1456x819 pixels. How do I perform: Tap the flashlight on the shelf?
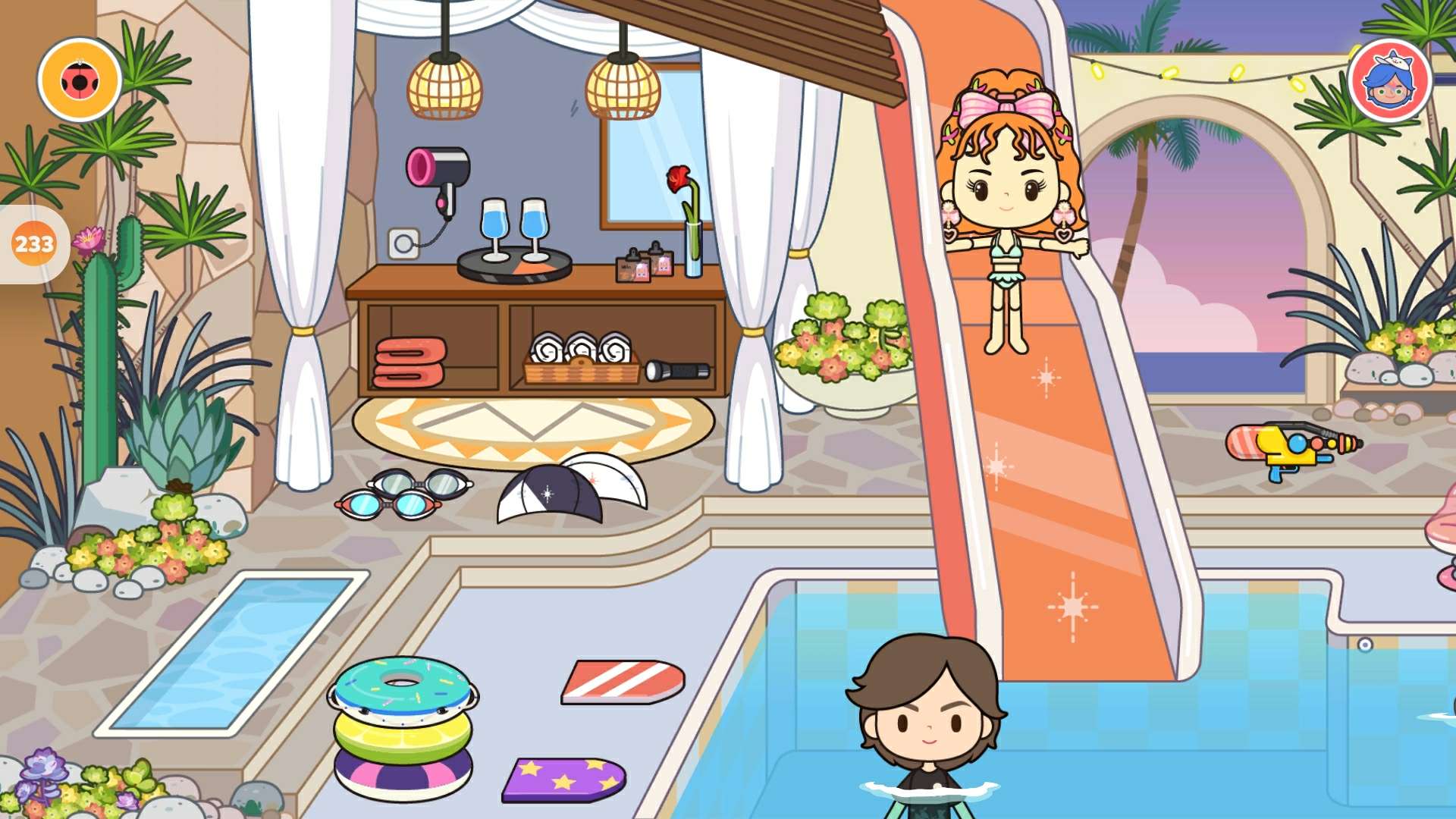point(677,371)
